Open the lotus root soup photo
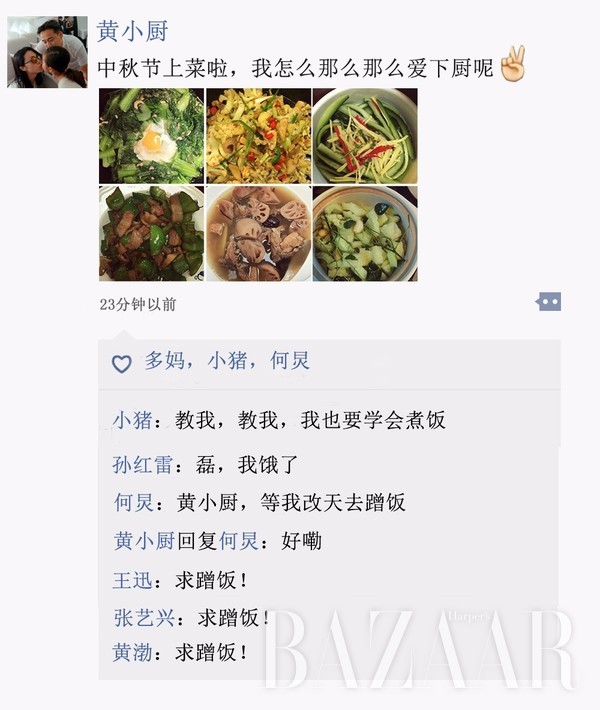 point(258,233)
